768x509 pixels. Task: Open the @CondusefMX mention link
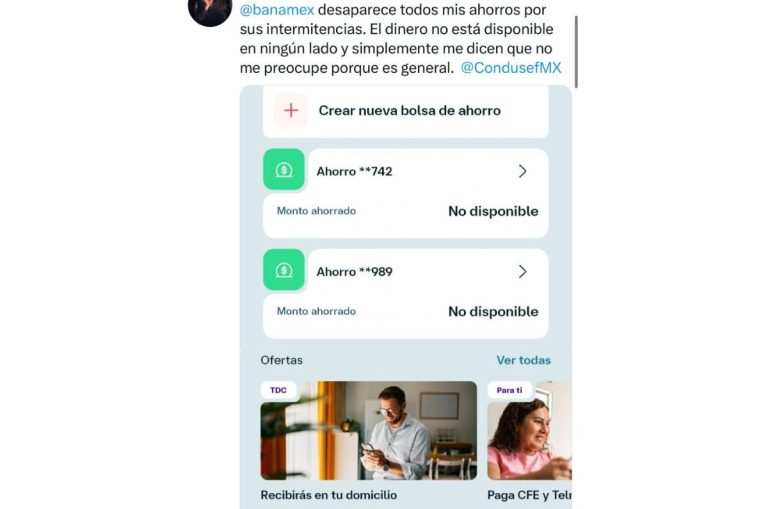tap(510, 68)
